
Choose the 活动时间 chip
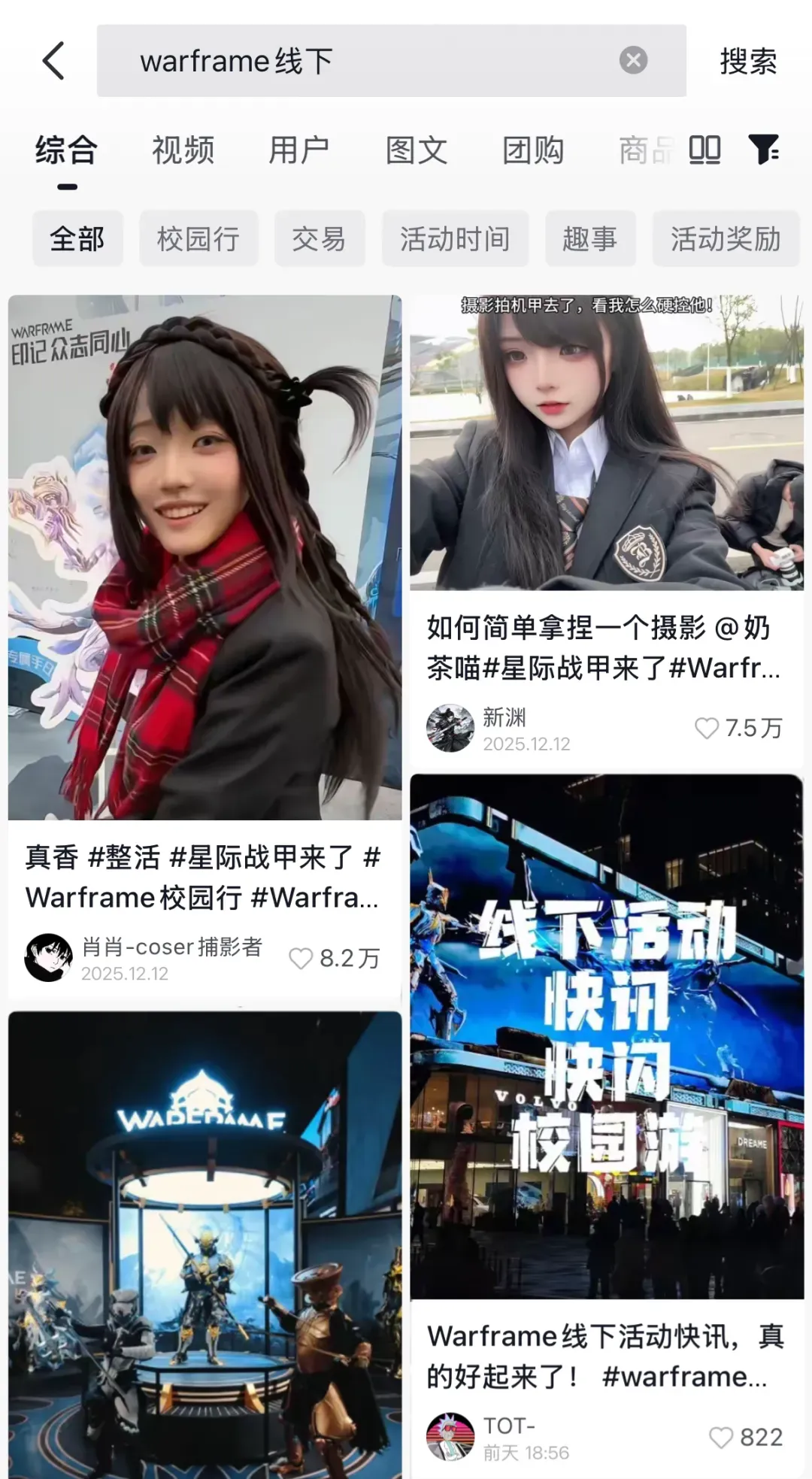tap(455, 239)
